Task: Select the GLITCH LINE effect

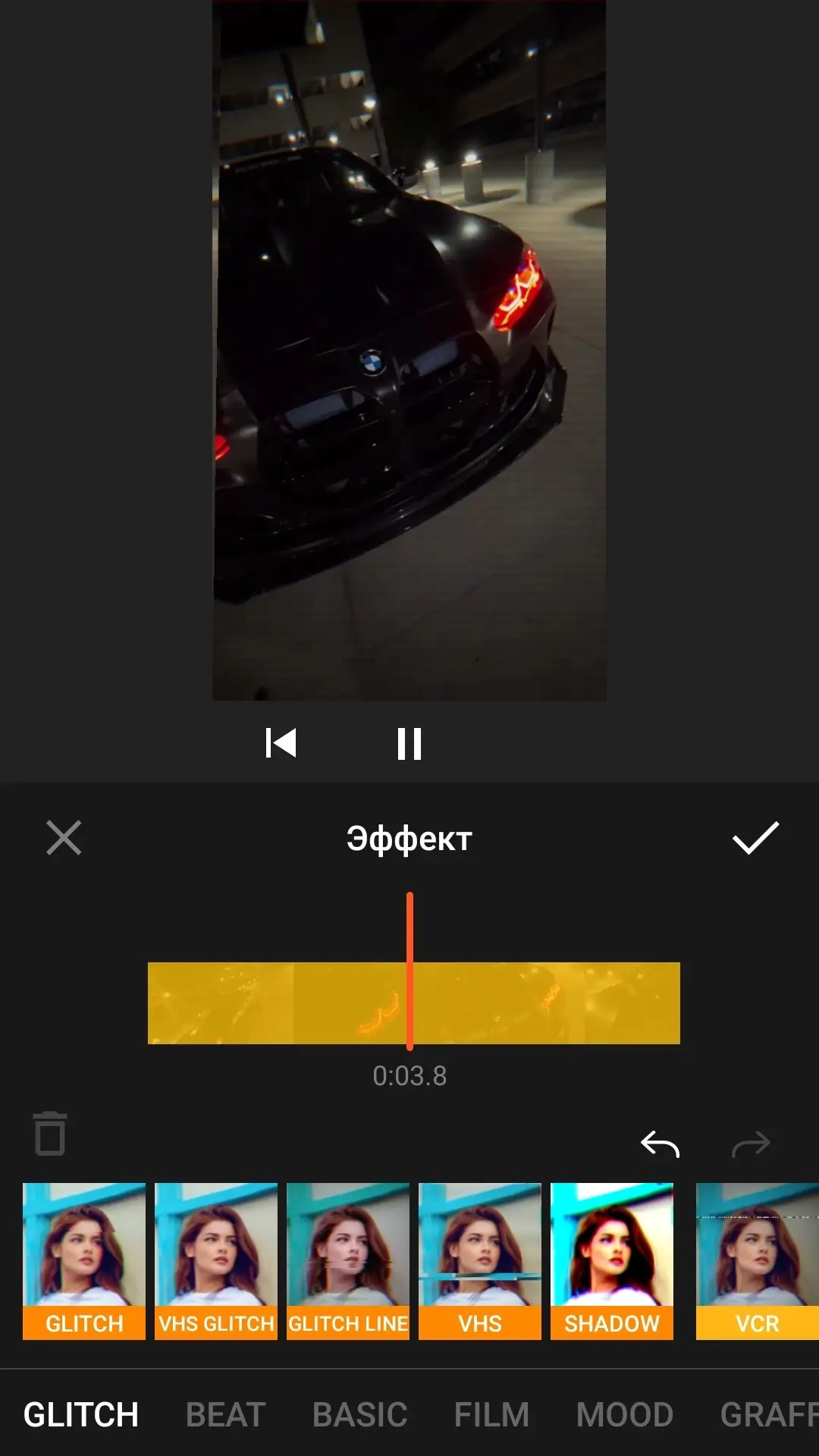Action: [x=348, y=1260]
